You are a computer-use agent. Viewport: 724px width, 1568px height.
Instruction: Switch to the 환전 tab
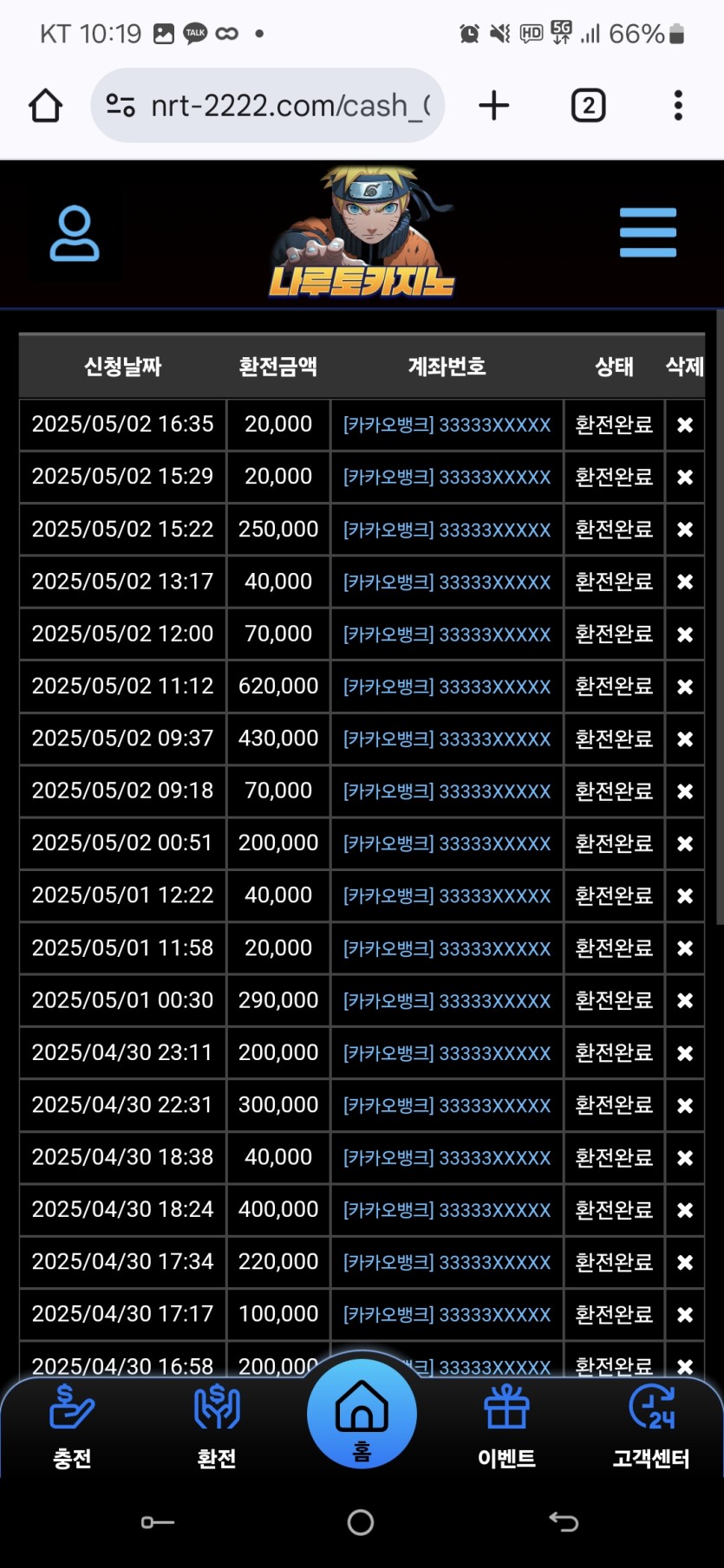pos(217,1427)
